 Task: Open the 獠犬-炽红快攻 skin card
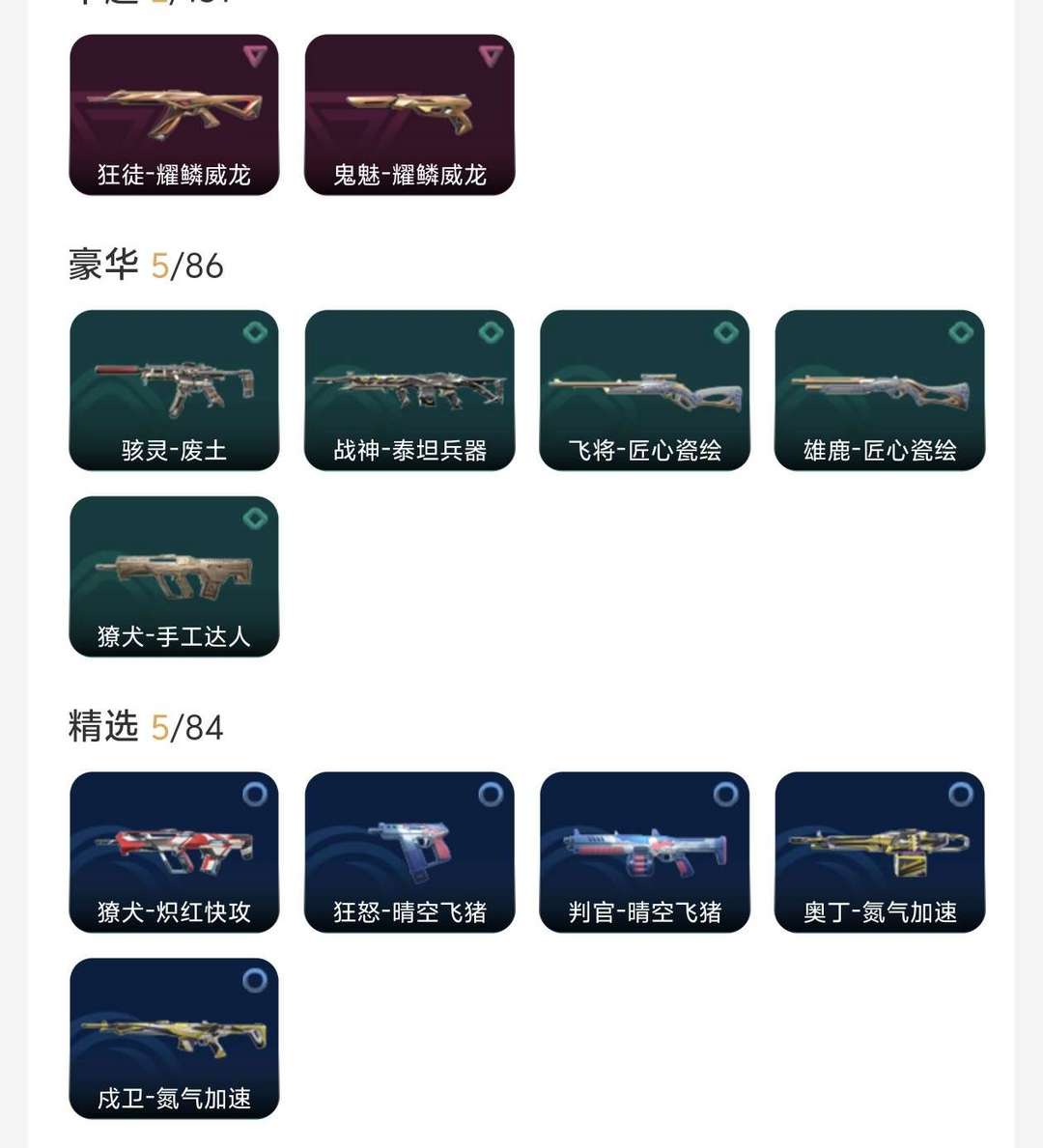174,852
